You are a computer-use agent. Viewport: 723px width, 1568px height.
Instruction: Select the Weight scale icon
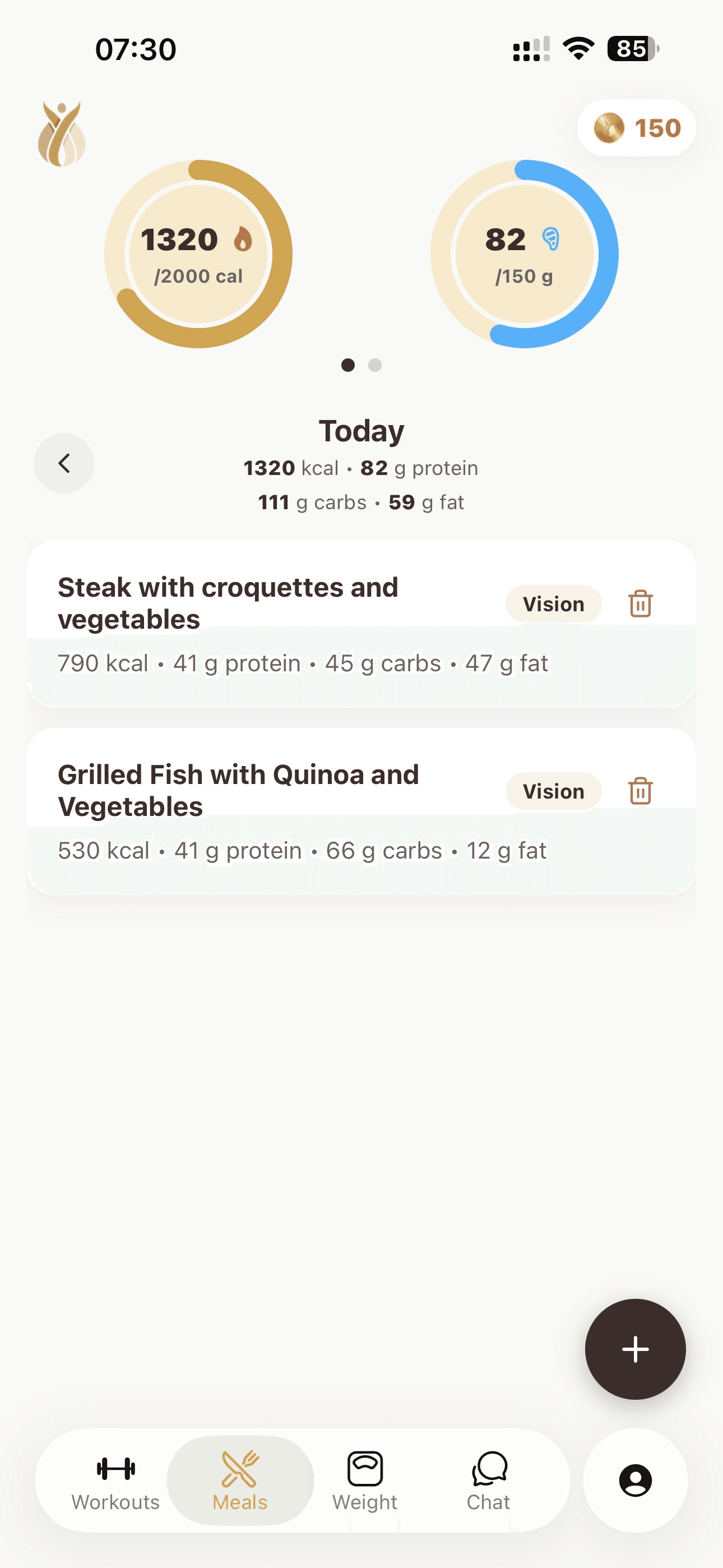tap(363, 1467)
